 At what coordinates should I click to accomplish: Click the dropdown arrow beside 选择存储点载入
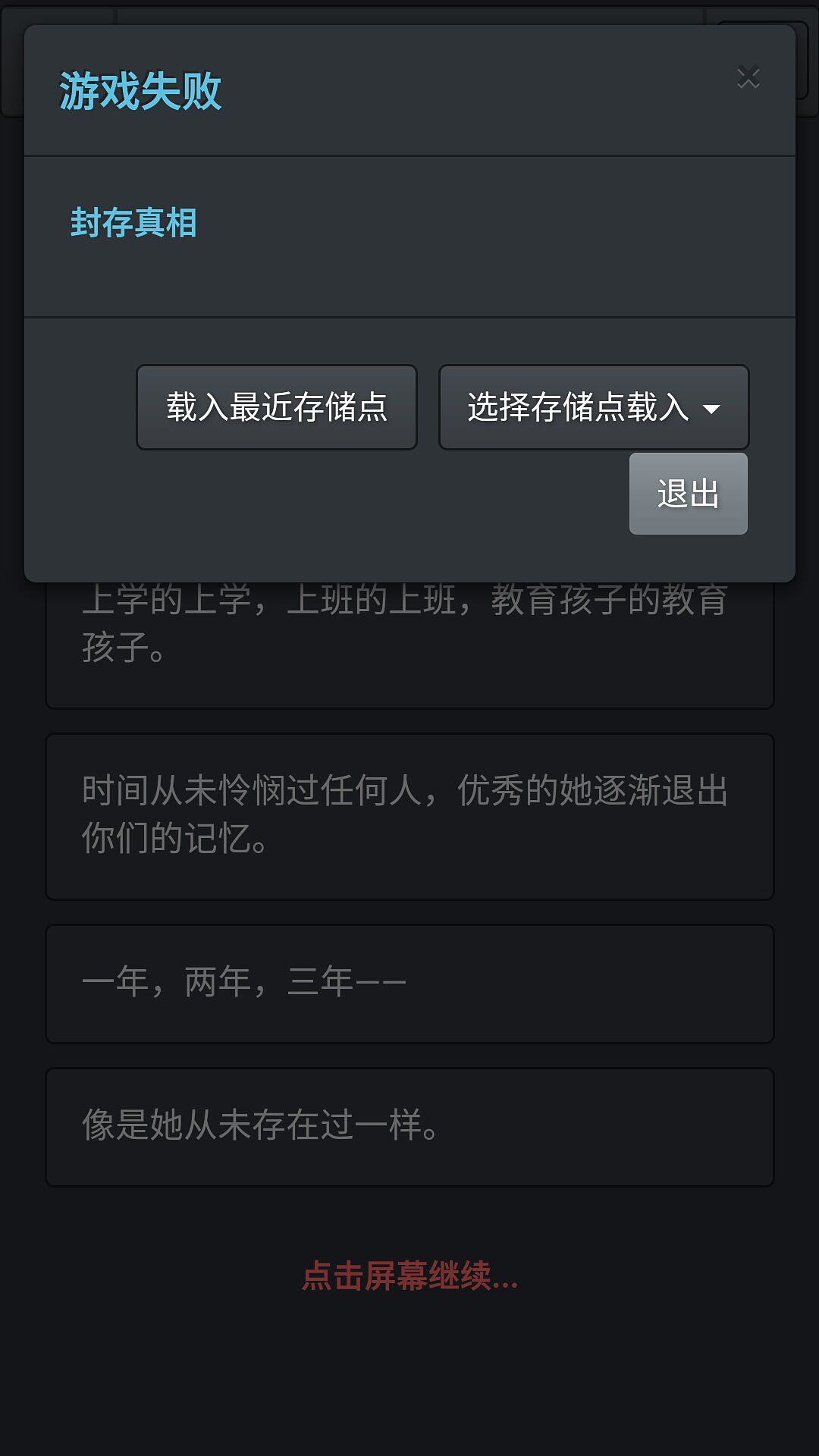pos(711,408)
